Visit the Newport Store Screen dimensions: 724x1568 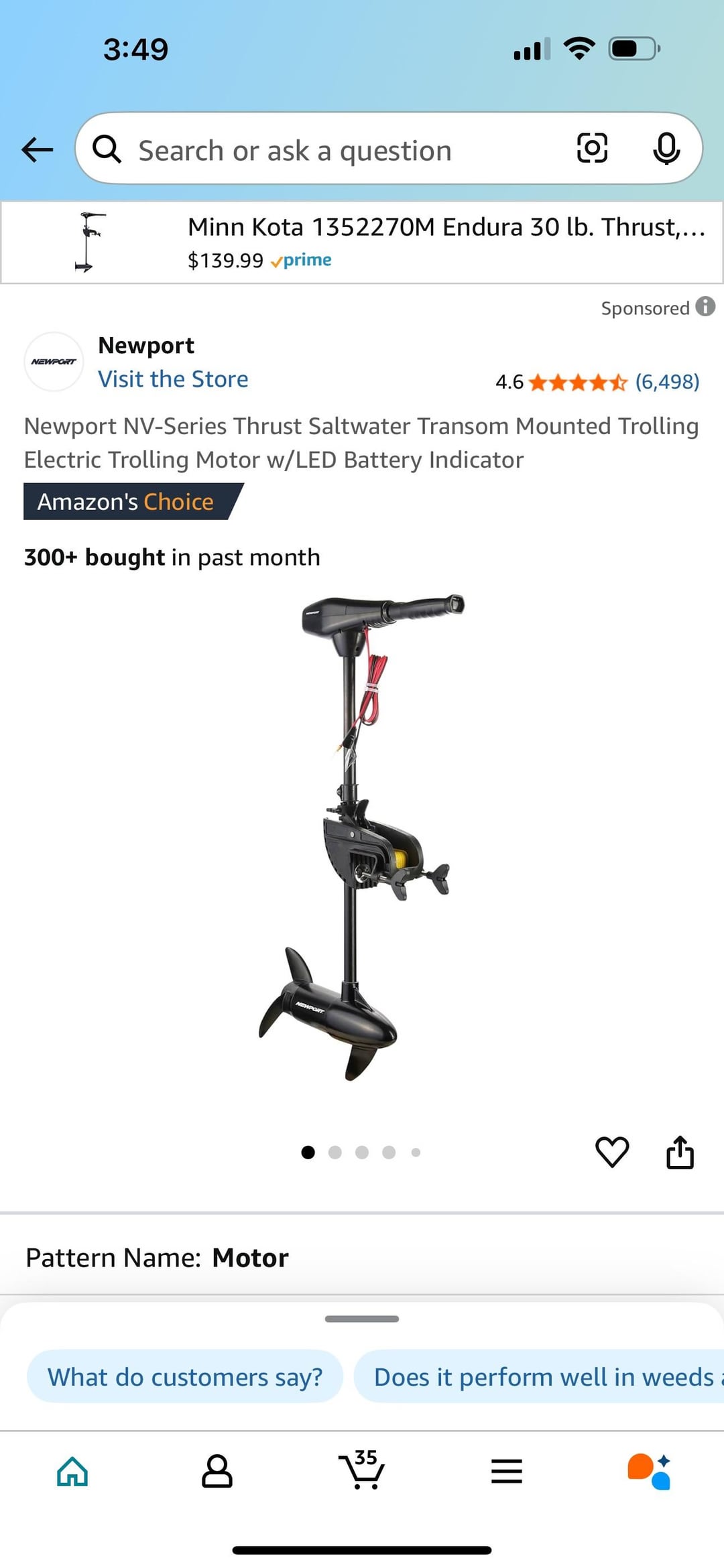tap(173, 379)
